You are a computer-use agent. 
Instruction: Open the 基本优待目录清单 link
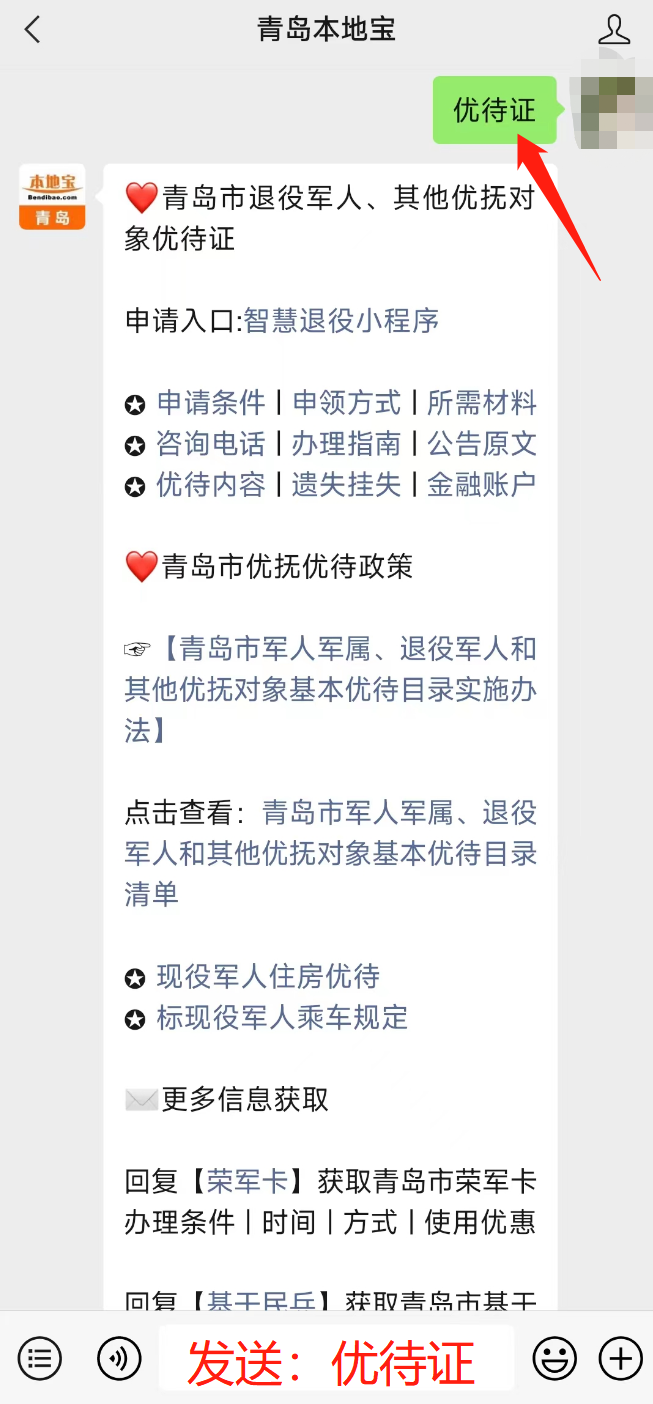pyautogui.click(x=331, y=854)
